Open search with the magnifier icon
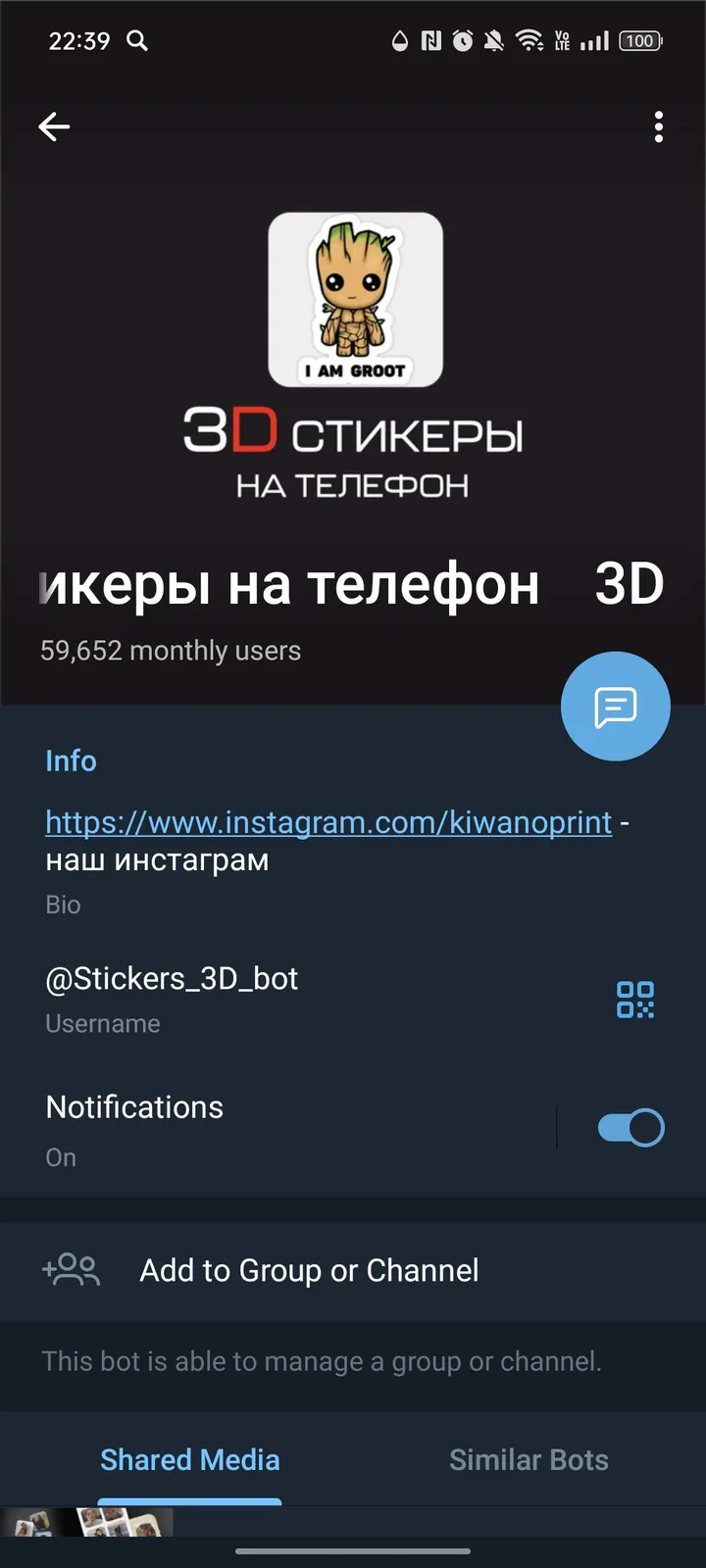Image resolution: width=706 pixels, height=1568 pixels. pyautogui.click(x=137, y=41)
